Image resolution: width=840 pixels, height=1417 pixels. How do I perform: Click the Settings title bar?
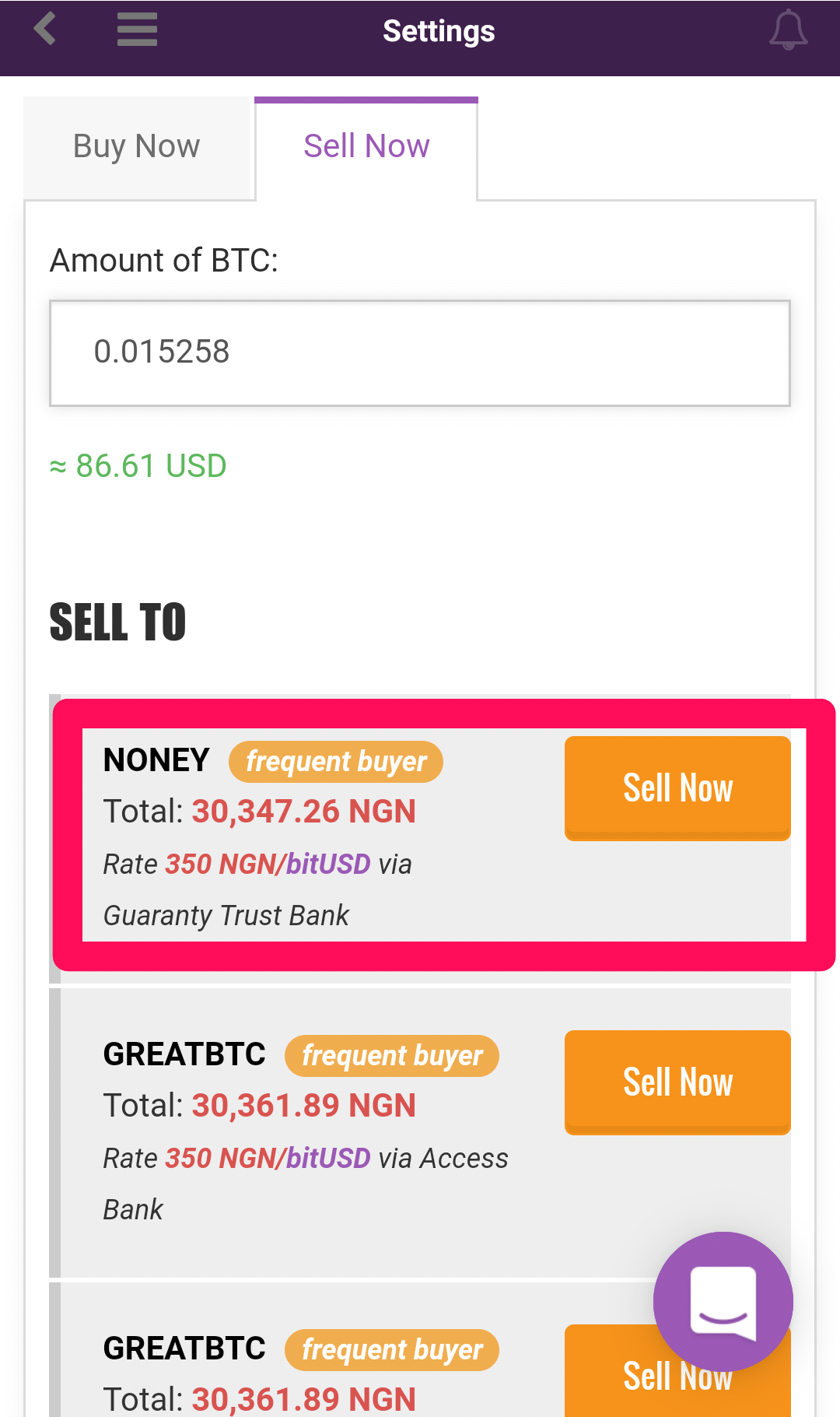coord(438,31)
